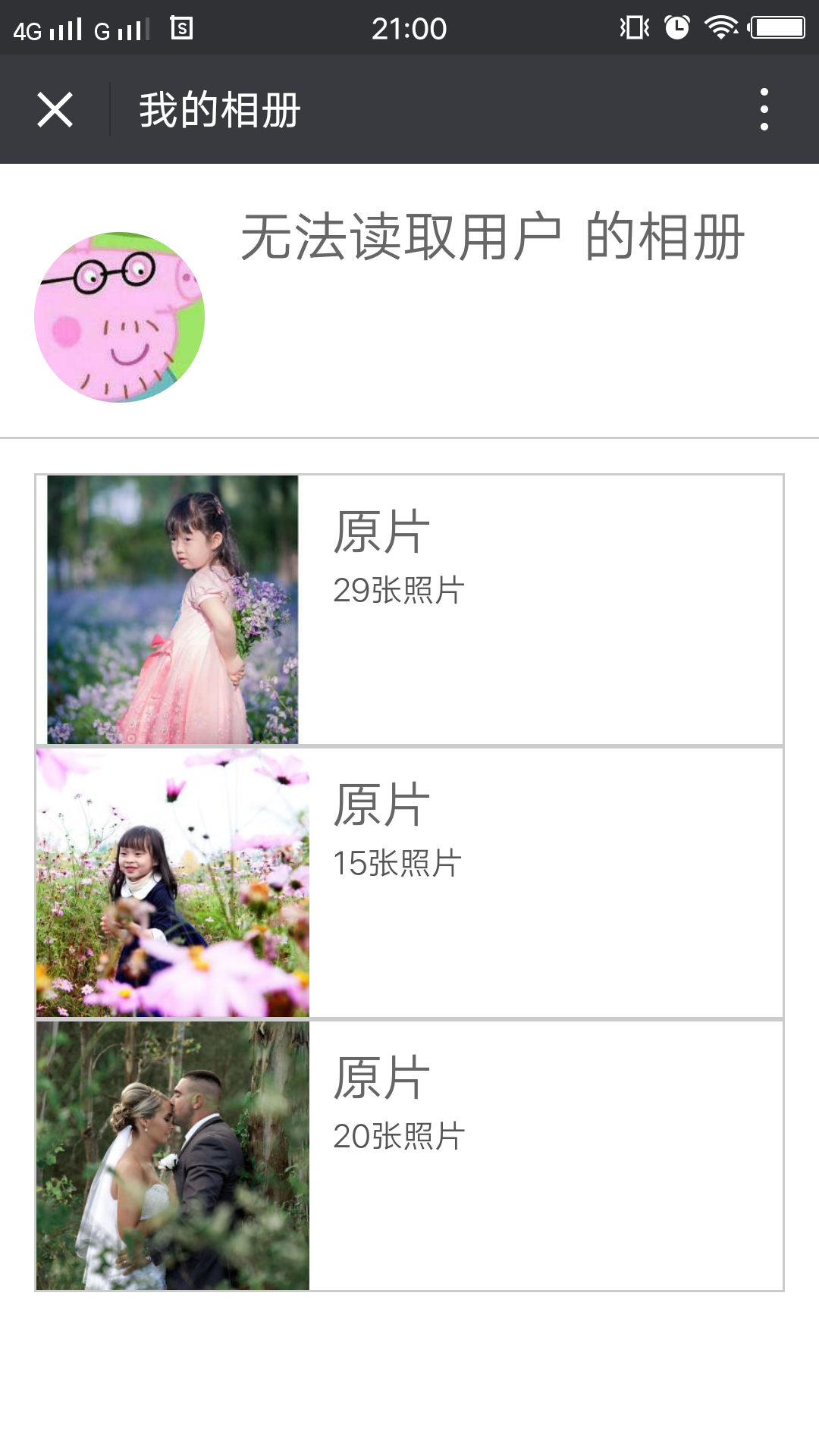Open the 原片 album with 29 photos
Viewport: 819px width, 1456px height.
[x=409, y=610]
